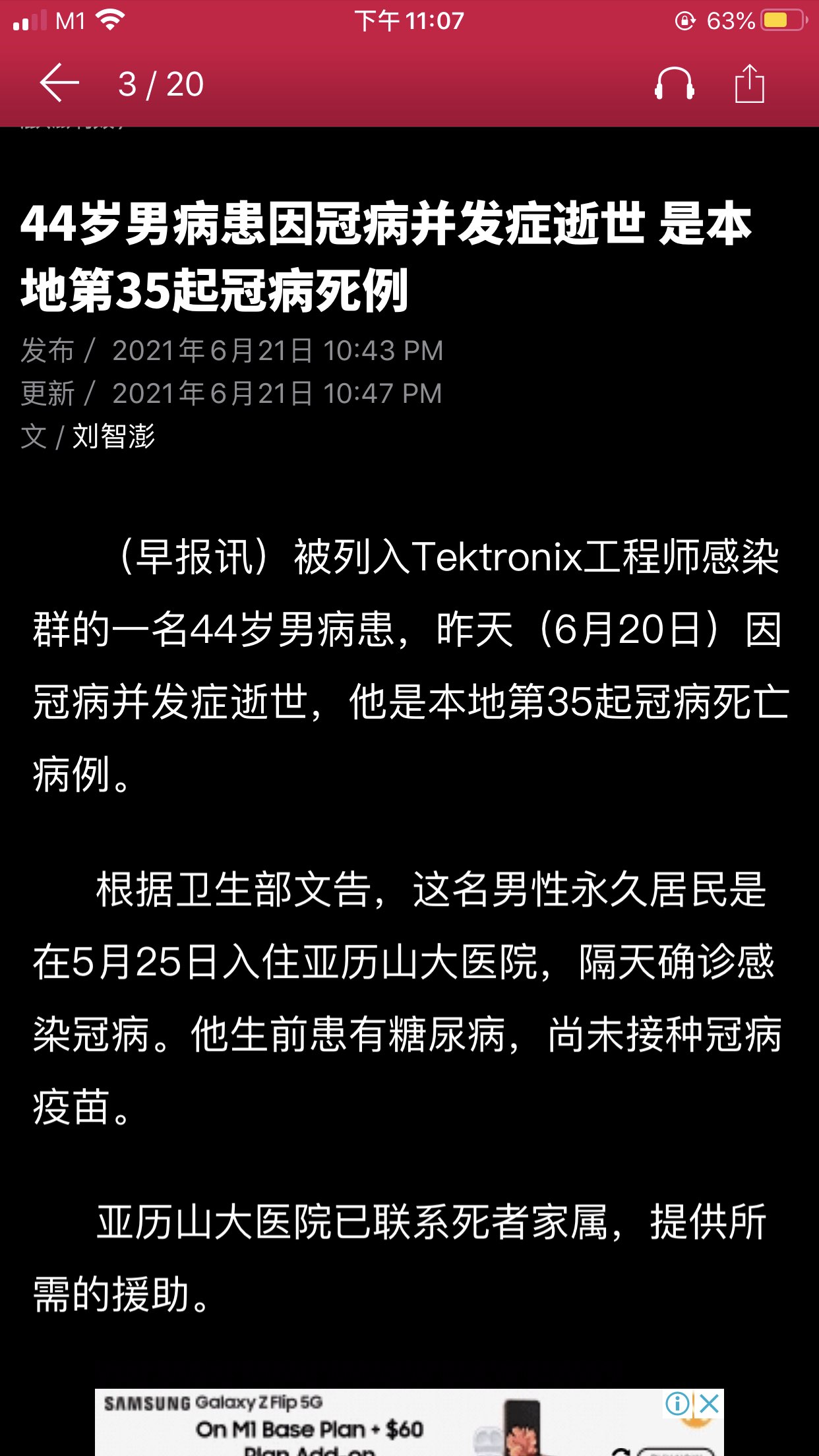The width and height of the screenshot is (819, 1456).
Task: Open author 刘智澎's page
Action: (113, 437)
